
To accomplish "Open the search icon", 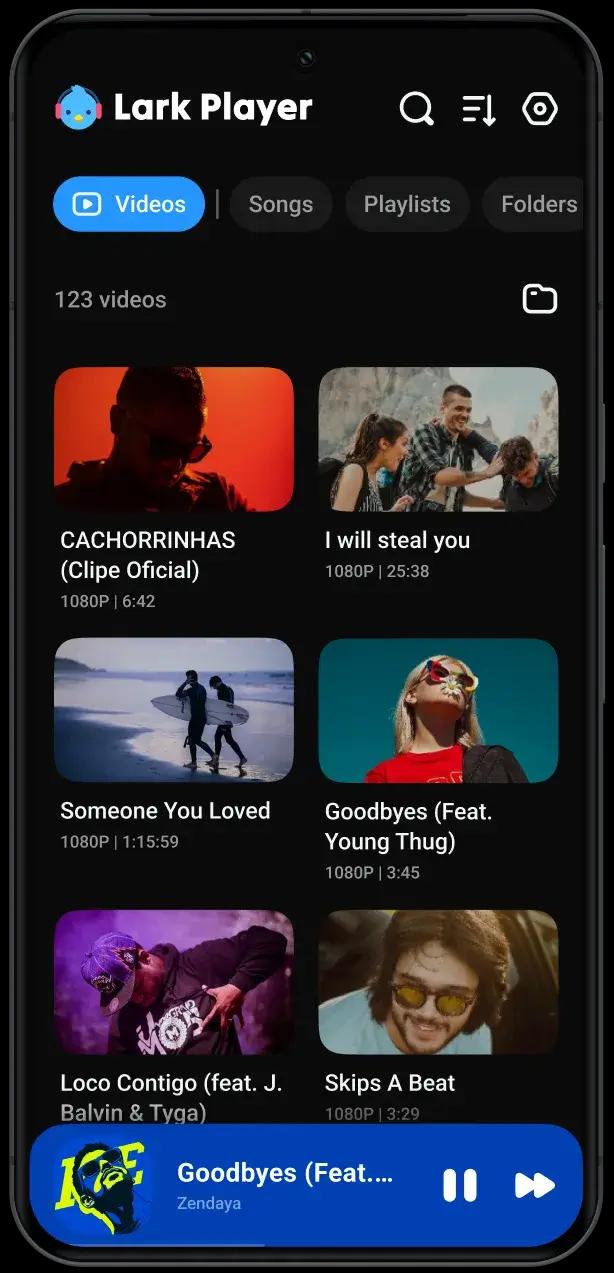I will click(x=416, y=108).
